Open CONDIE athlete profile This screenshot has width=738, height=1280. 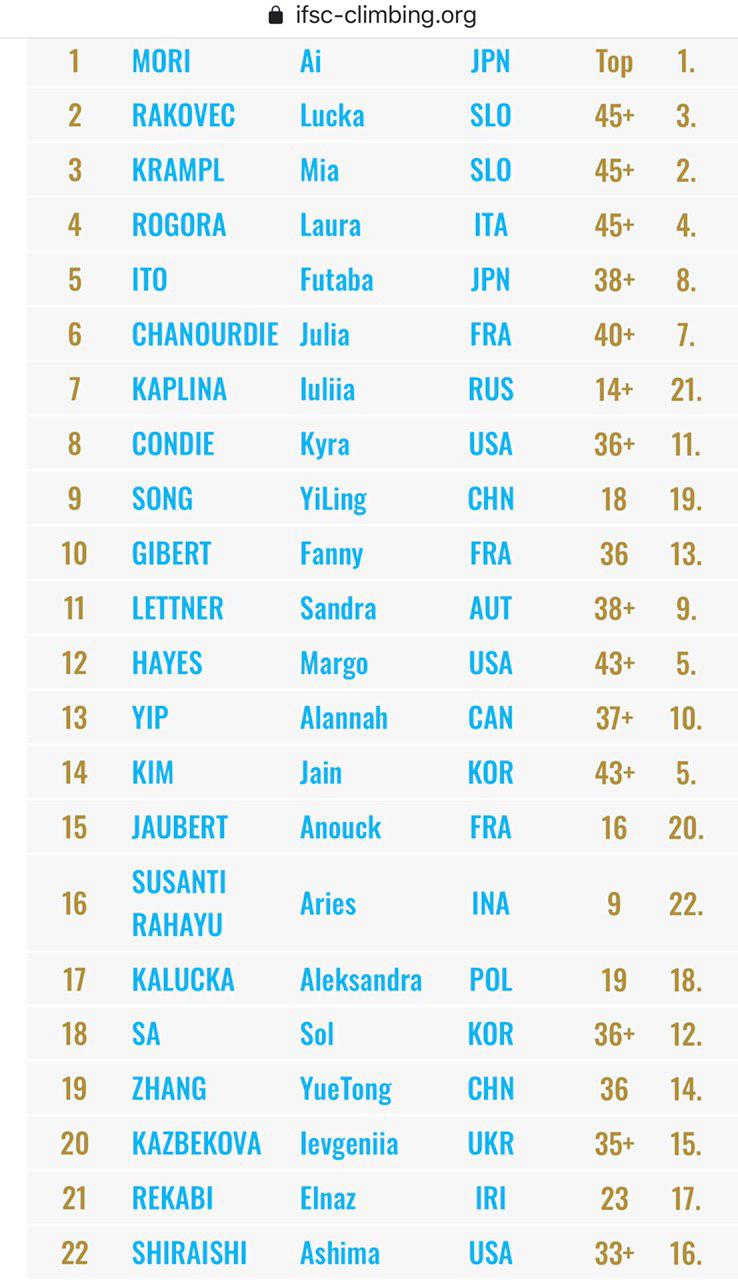point(173,444)
